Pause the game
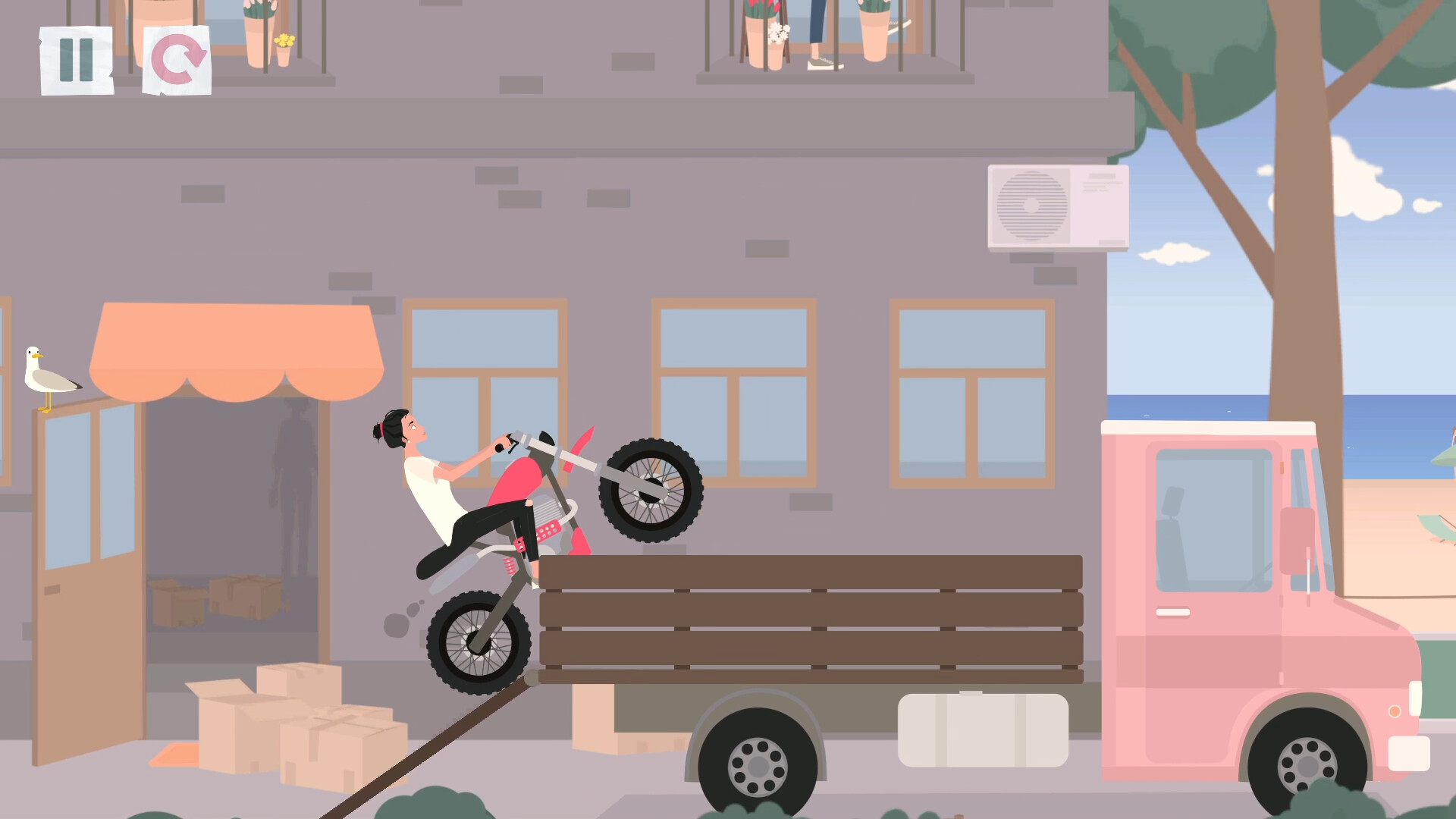This screenshot has height=819, width=1456. point(77,60)
